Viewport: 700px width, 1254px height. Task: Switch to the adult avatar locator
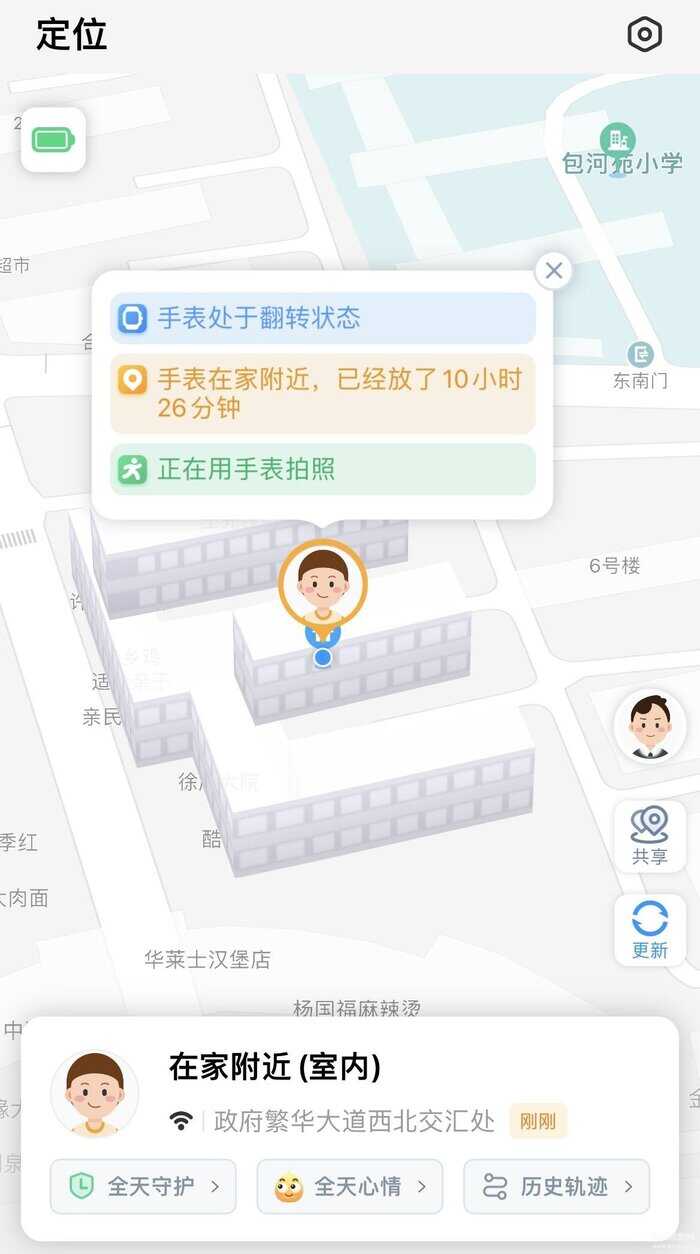point(649,726)
